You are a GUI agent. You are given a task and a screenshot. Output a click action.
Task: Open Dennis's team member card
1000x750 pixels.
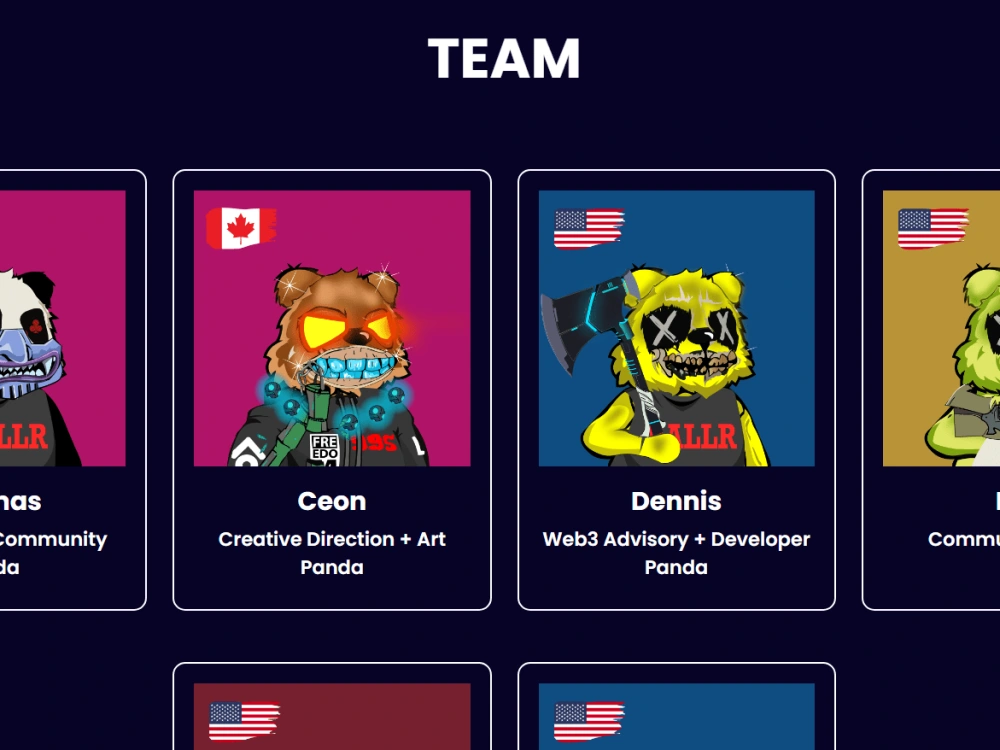[676, 390]
